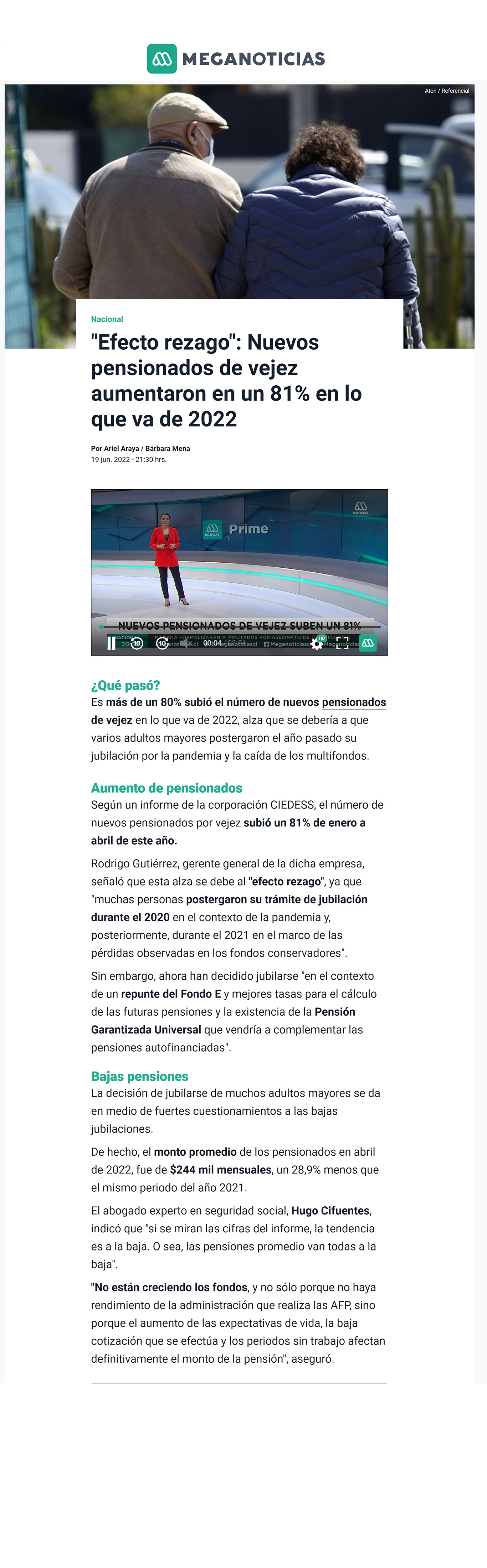Viewport: 487px width, 1568px height.
Task: Open the underlined 'pensionados' link
Action: tap(354, 702)
